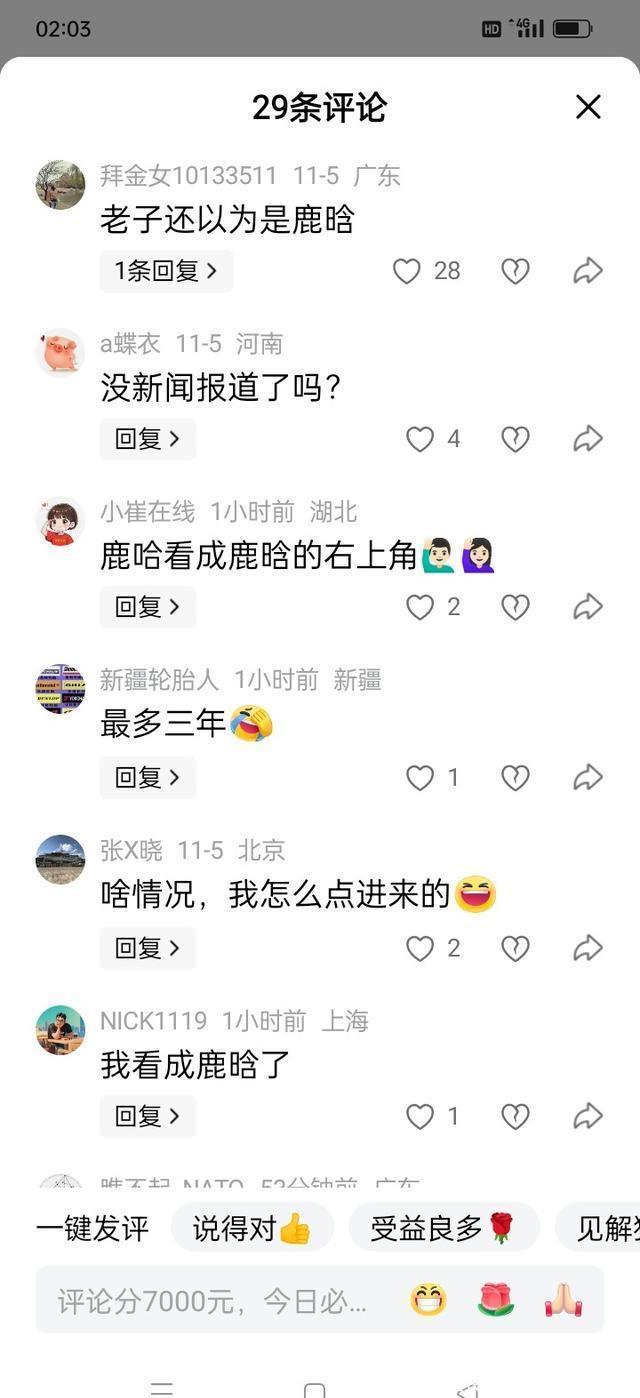Close the 29条评论 comments panel

pyautogui.click(x=588, y=107)
